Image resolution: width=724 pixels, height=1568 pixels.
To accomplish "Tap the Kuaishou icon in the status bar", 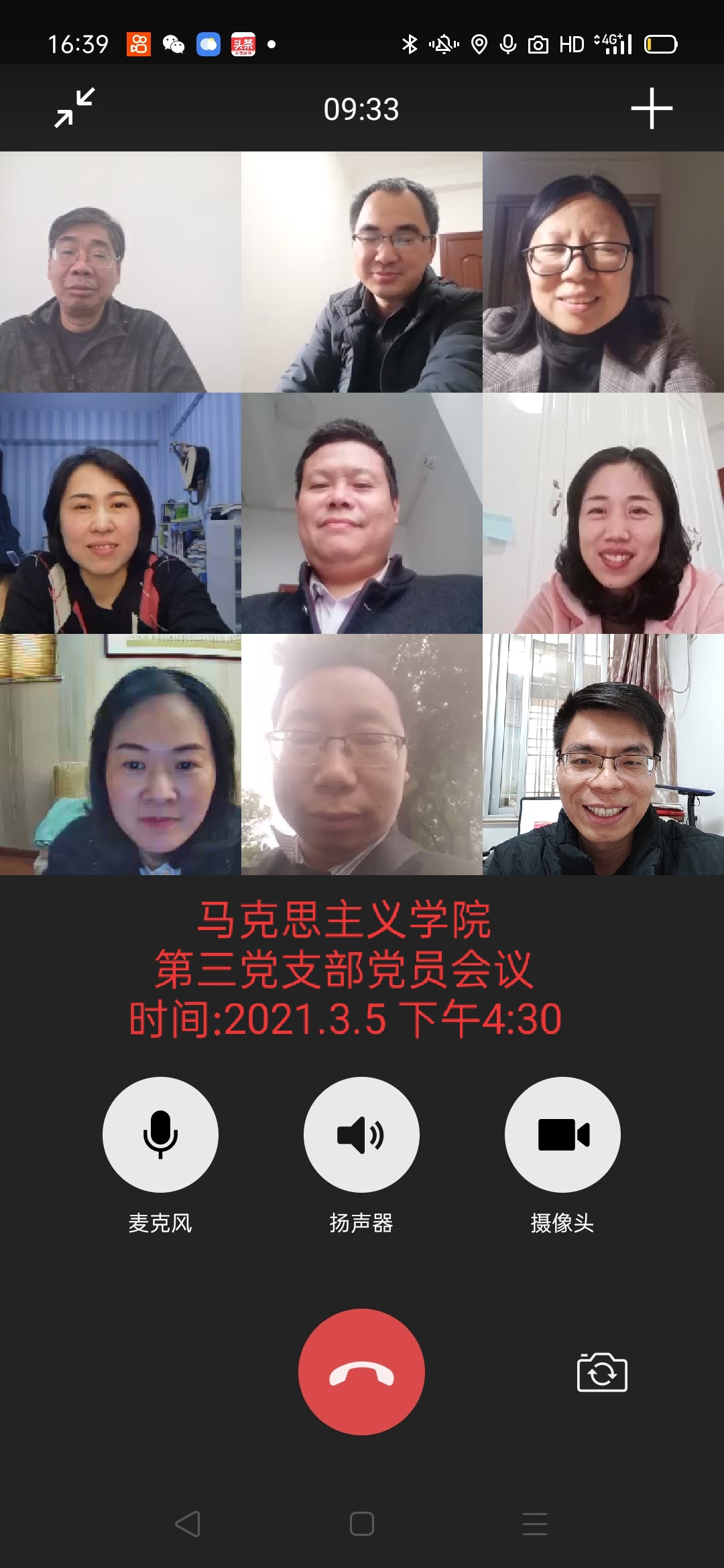I will pyautogui.click(x=137, y=44).
